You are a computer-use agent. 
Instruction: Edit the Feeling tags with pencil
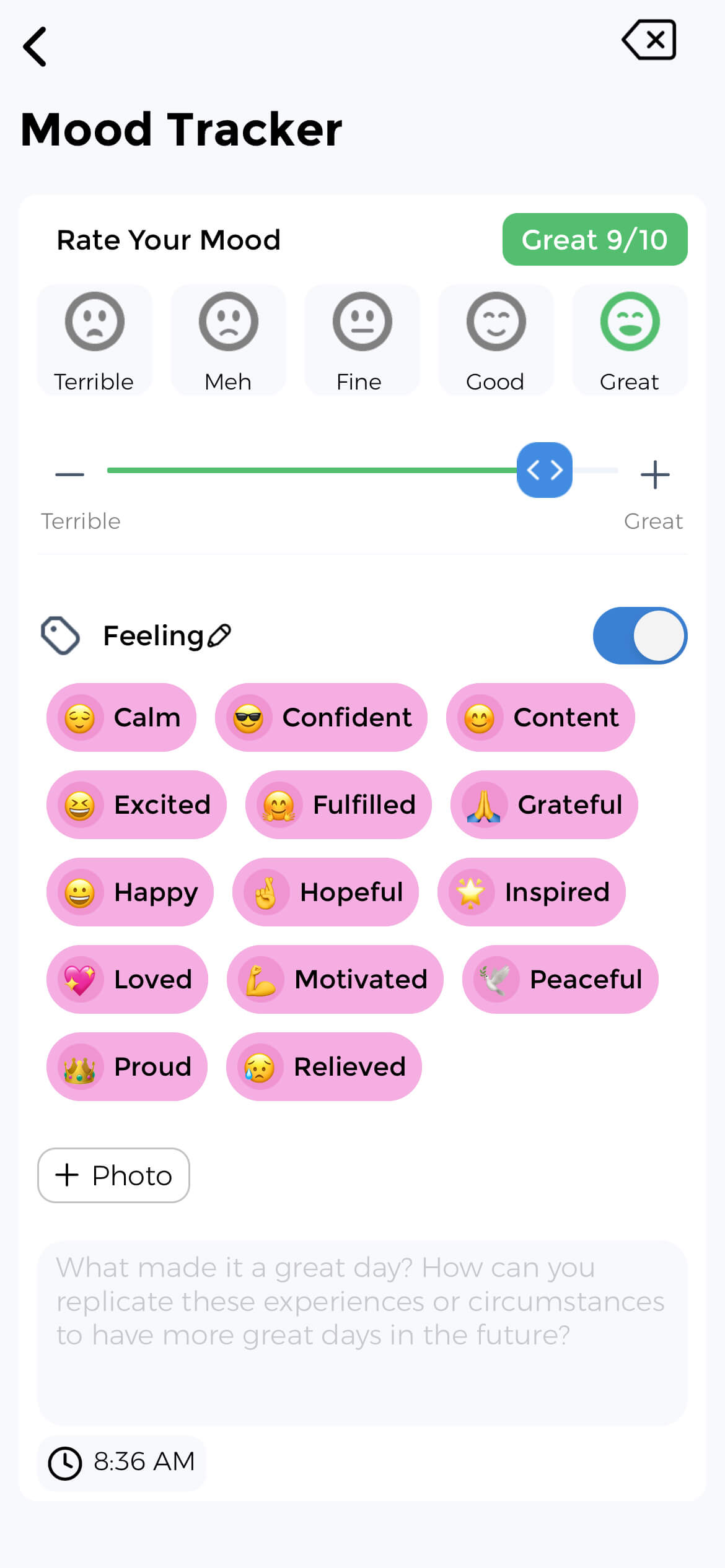(x=219, y=635)
